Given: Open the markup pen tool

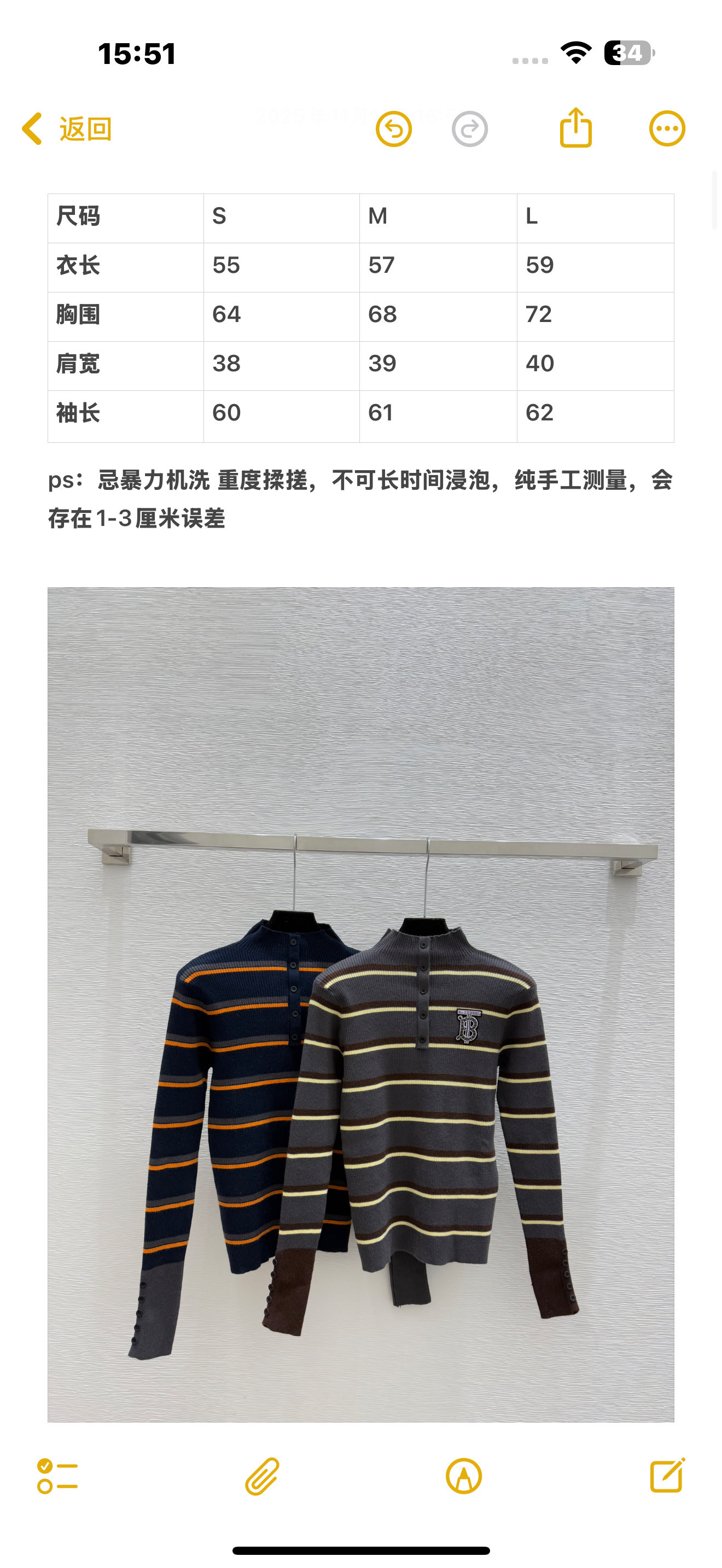Looking at the screenshot, I should 464,1476.
